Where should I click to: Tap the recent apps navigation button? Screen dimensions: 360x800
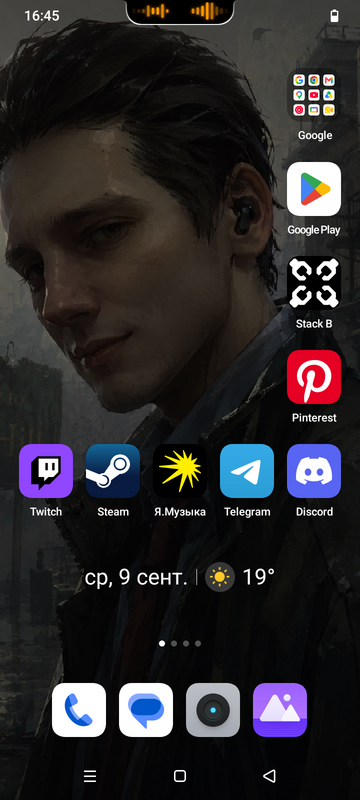point(90,776)
